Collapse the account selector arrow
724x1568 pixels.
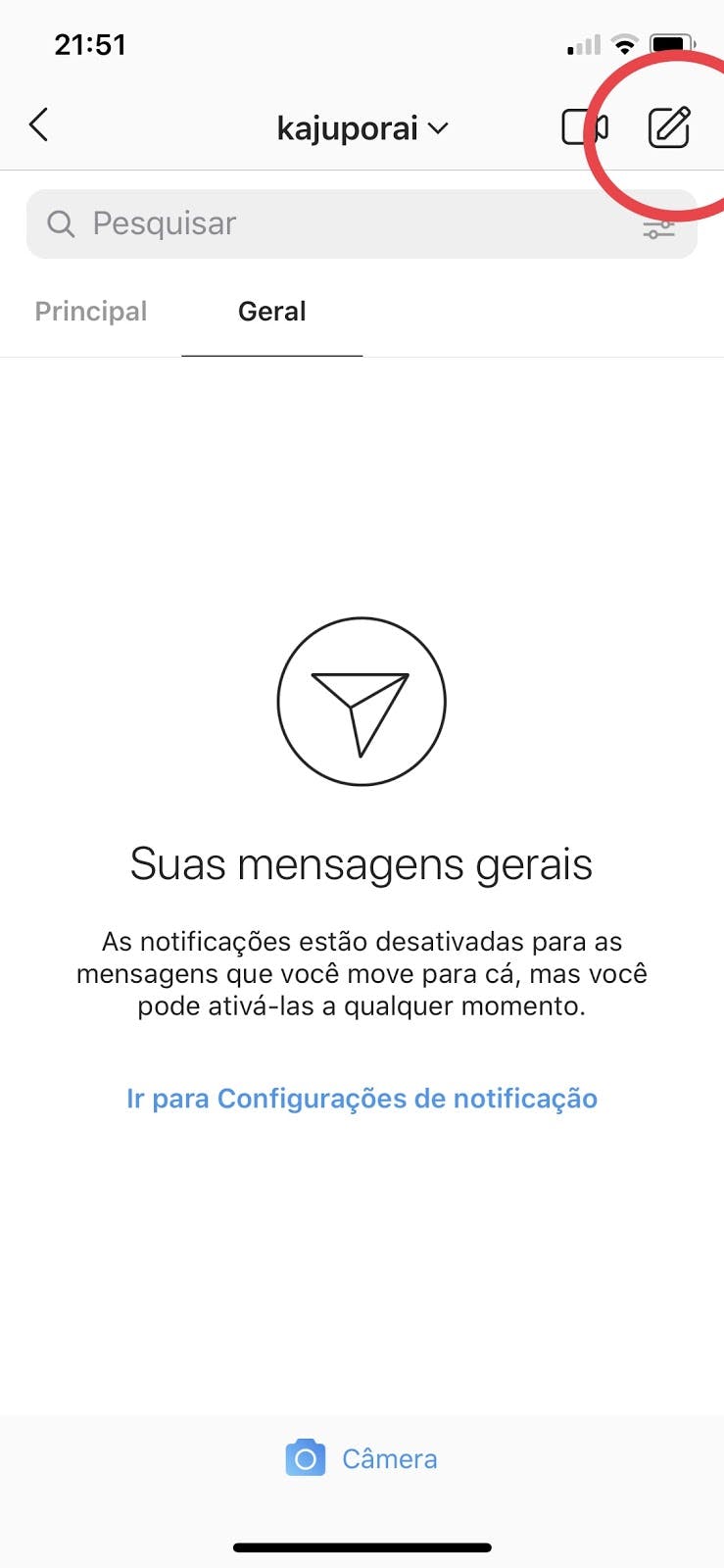pos(439,128)
